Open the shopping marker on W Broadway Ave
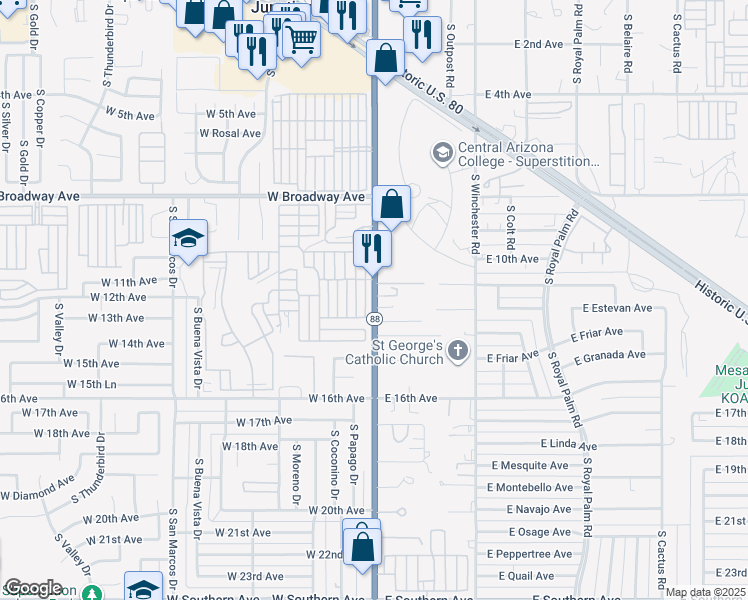This screenshot has width=748, height=600. [393, 204]
